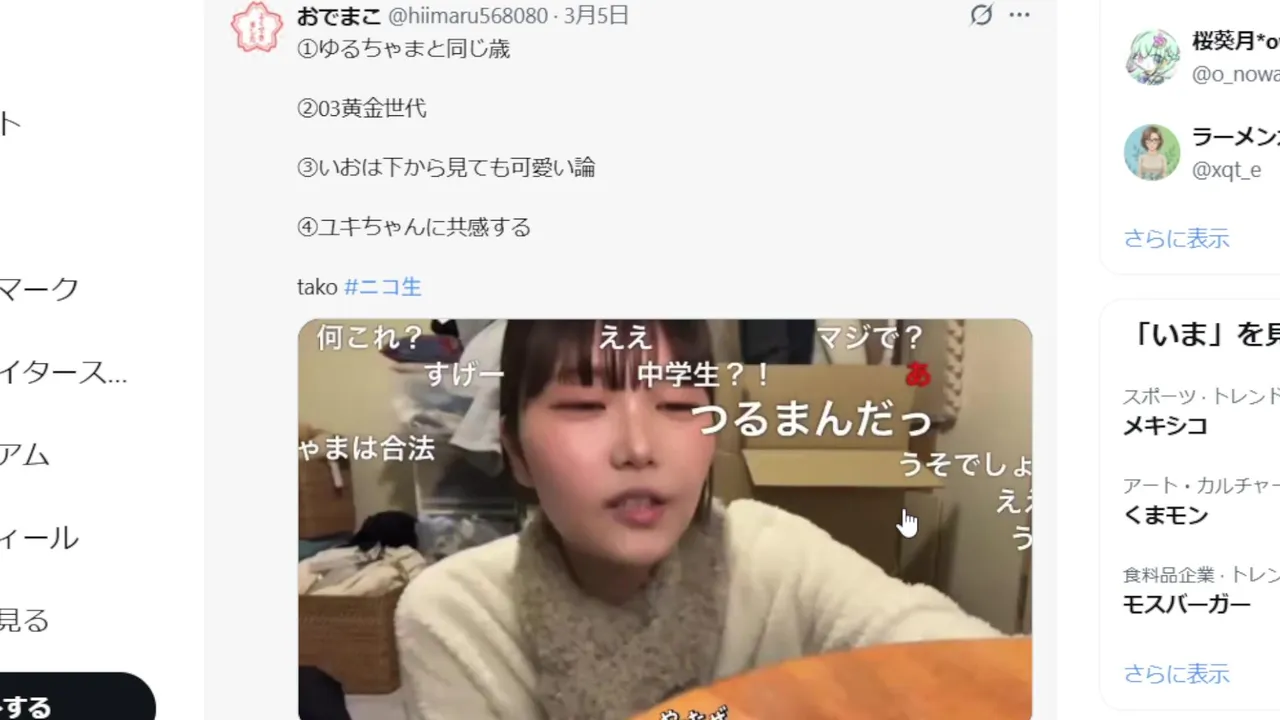The height and width of the screenshot is (720, 1280).
Task: Show more suggested accounts
Action: tap(1176, 238)
